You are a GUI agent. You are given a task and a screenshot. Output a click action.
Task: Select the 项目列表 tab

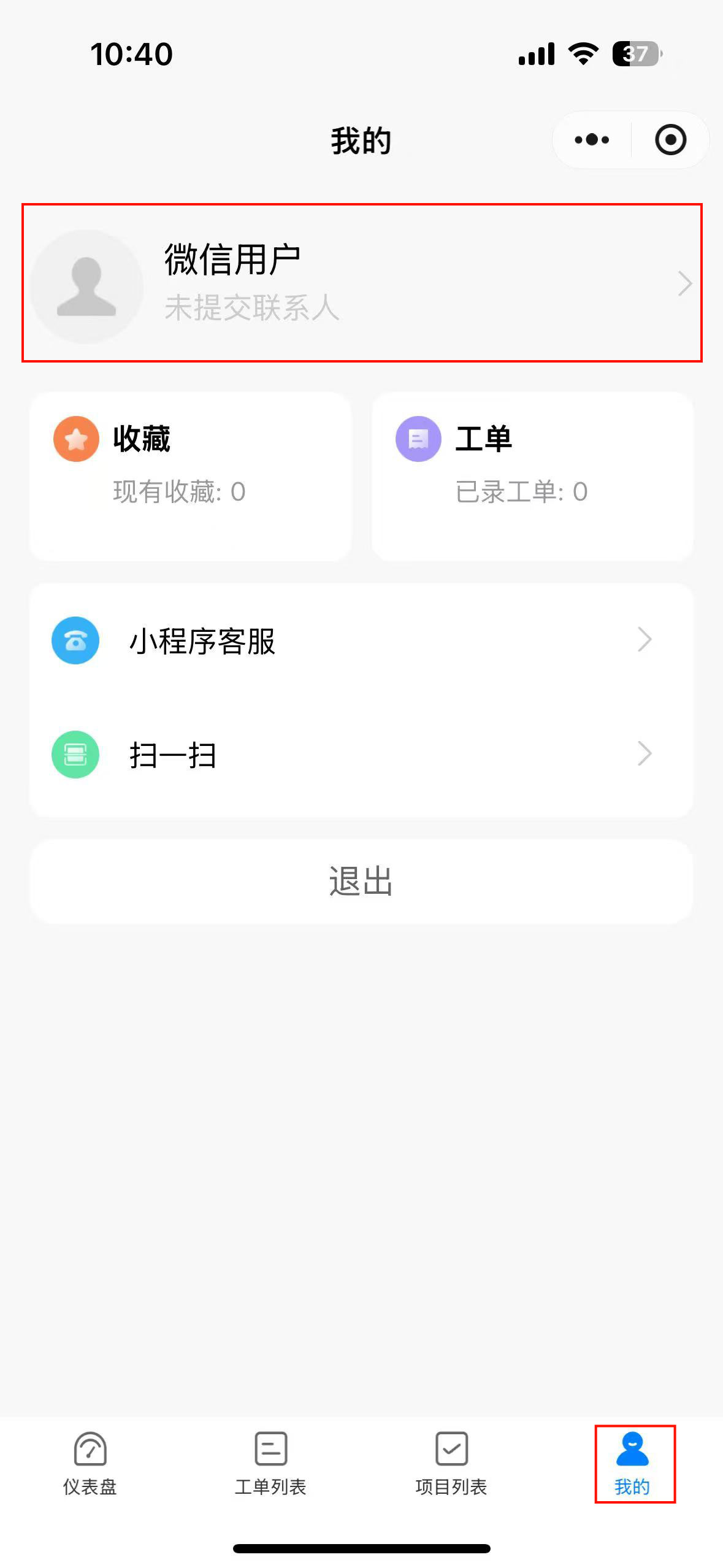[x=451, y=1463]
